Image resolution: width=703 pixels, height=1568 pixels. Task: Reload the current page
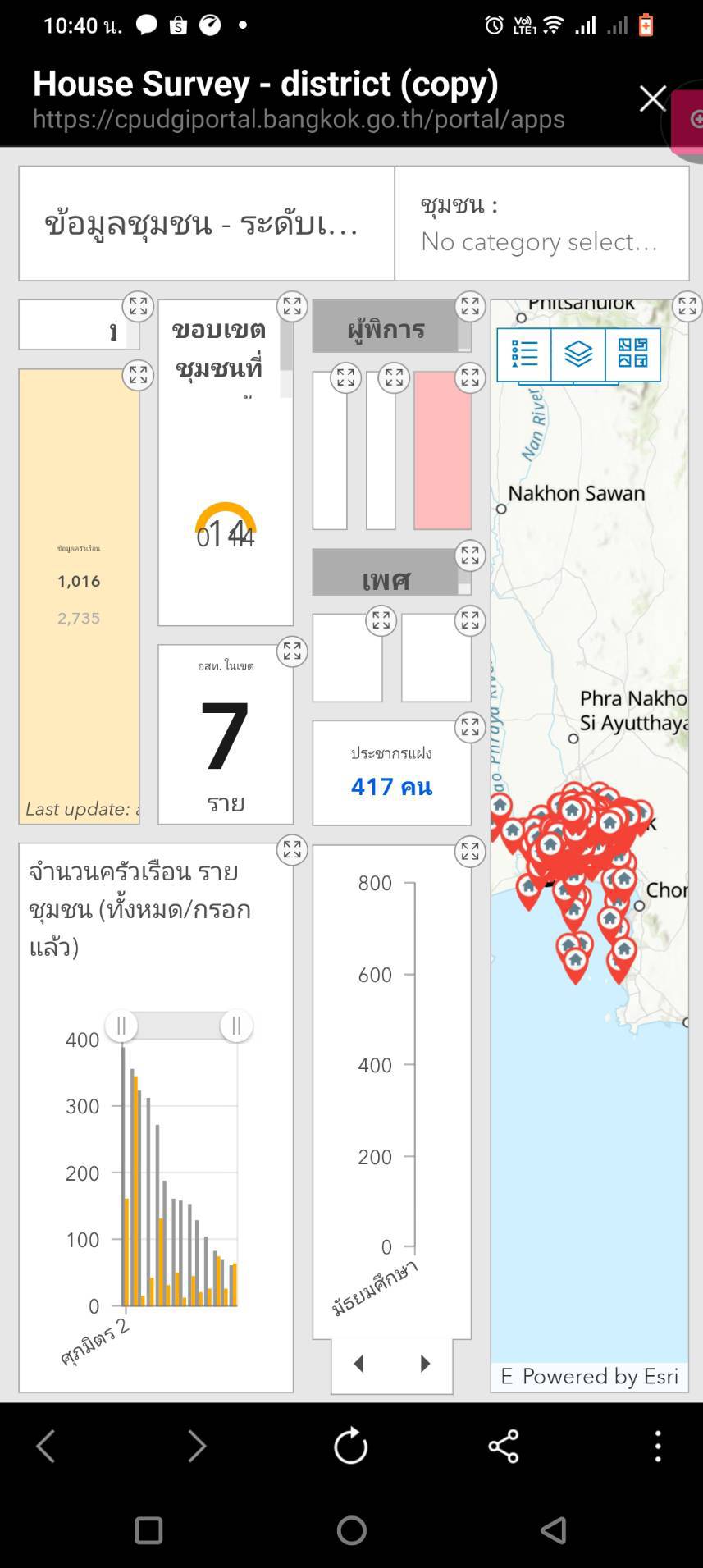(x=351, y=1445)
